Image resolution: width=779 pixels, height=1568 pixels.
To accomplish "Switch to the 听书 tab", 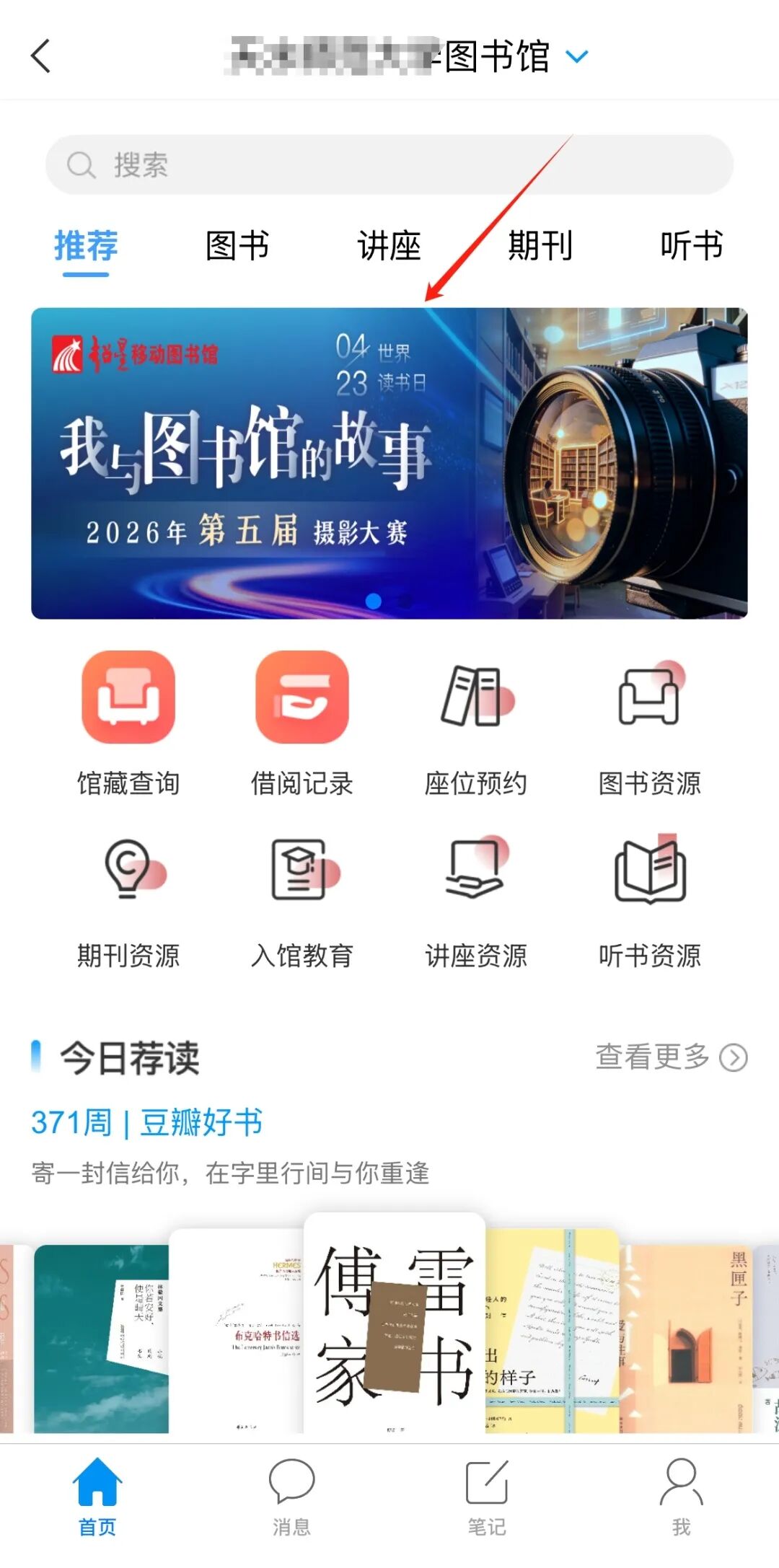I will (x=691, y=246).
